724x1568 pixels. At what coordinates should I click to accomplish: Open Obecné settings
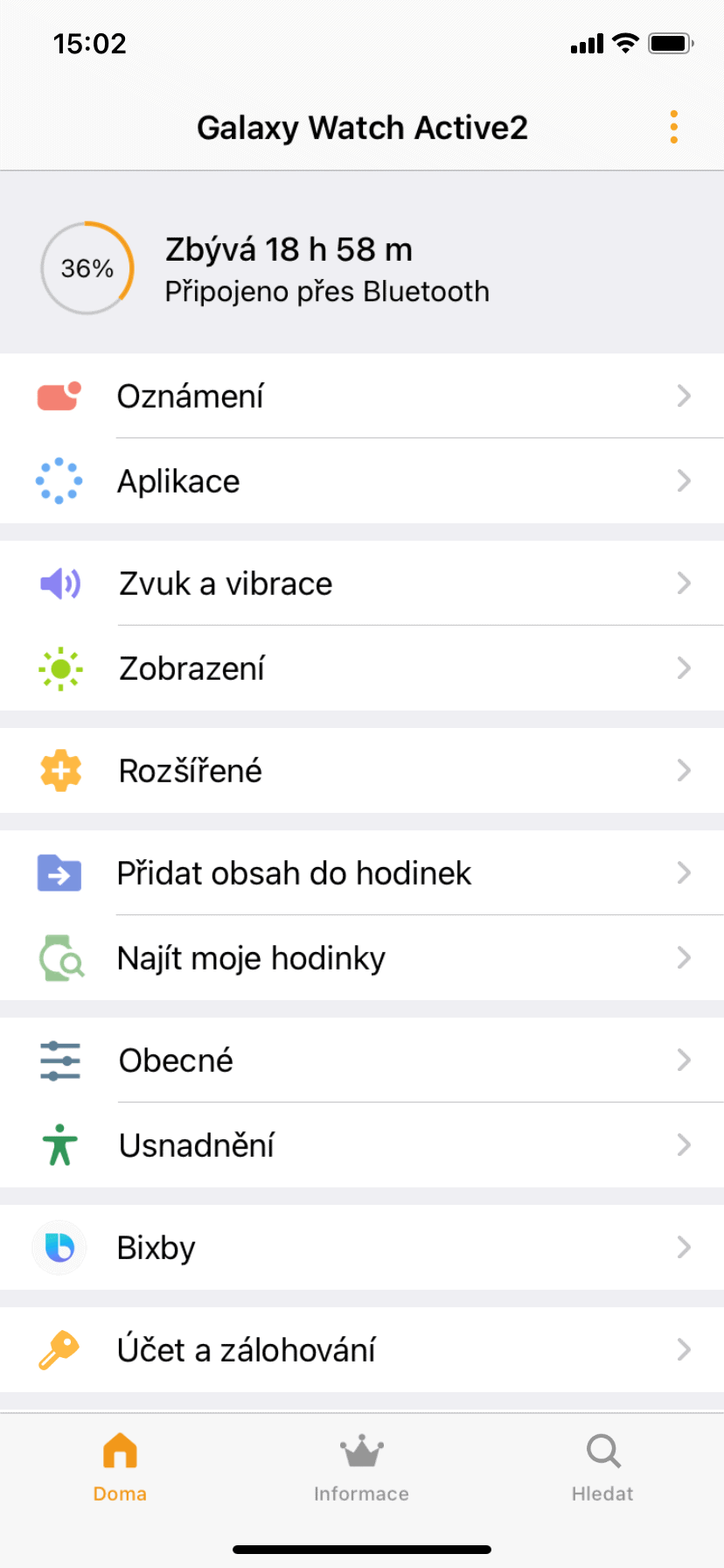click(362, 1060)
